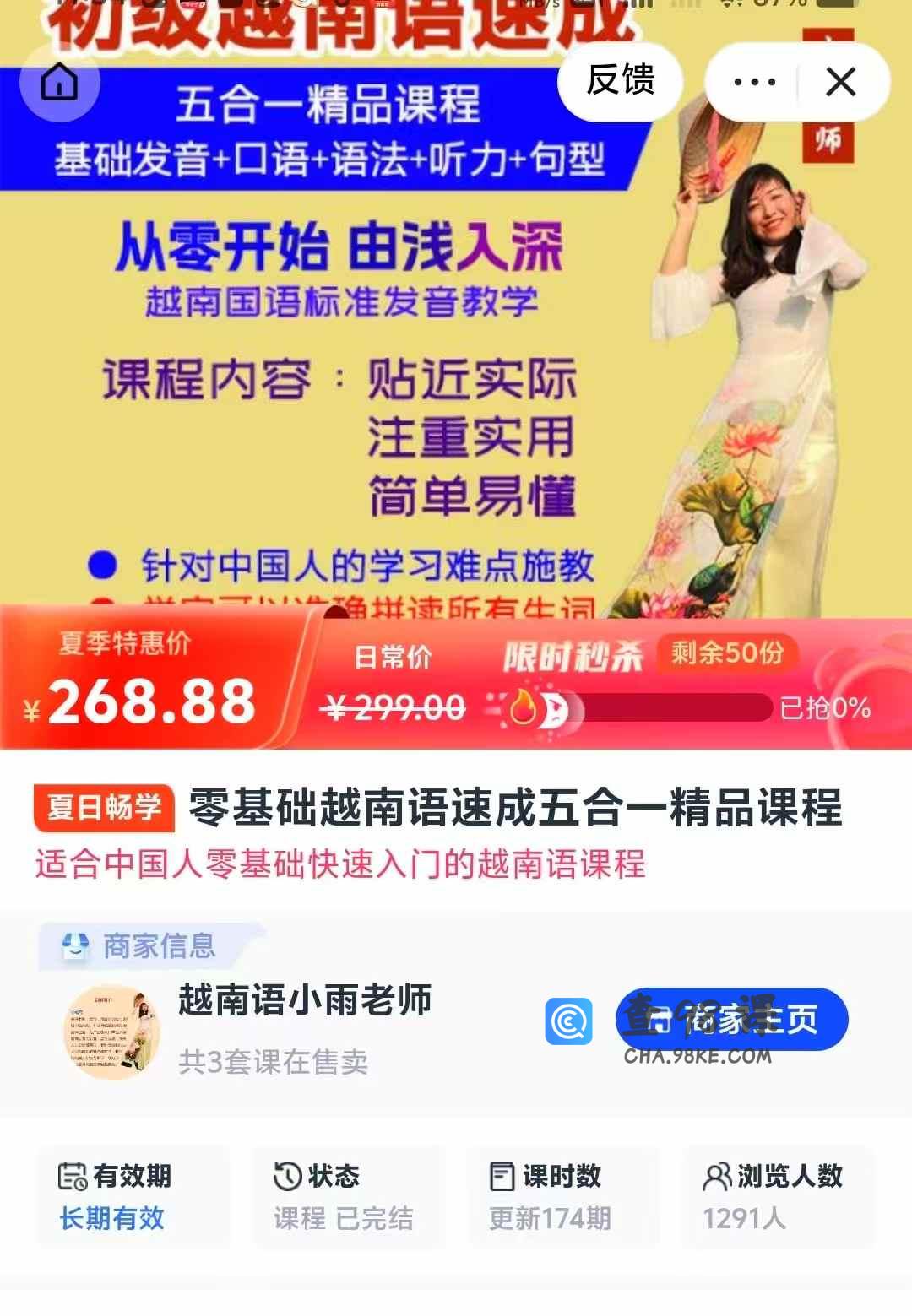The image size is (912, 1316).
Task: Close the mini program with X
Action: pyautogui.click(x=840, y=82)
